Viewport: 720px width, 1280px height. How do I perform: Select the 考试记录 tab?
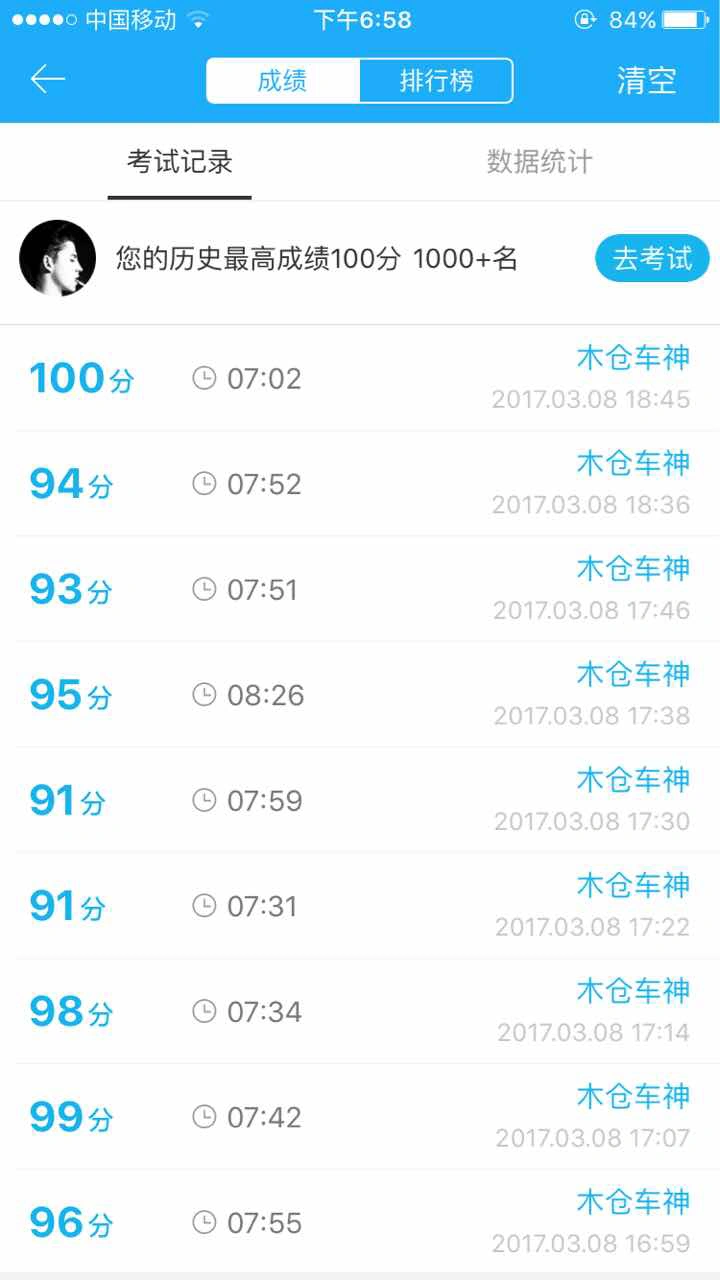180,162
